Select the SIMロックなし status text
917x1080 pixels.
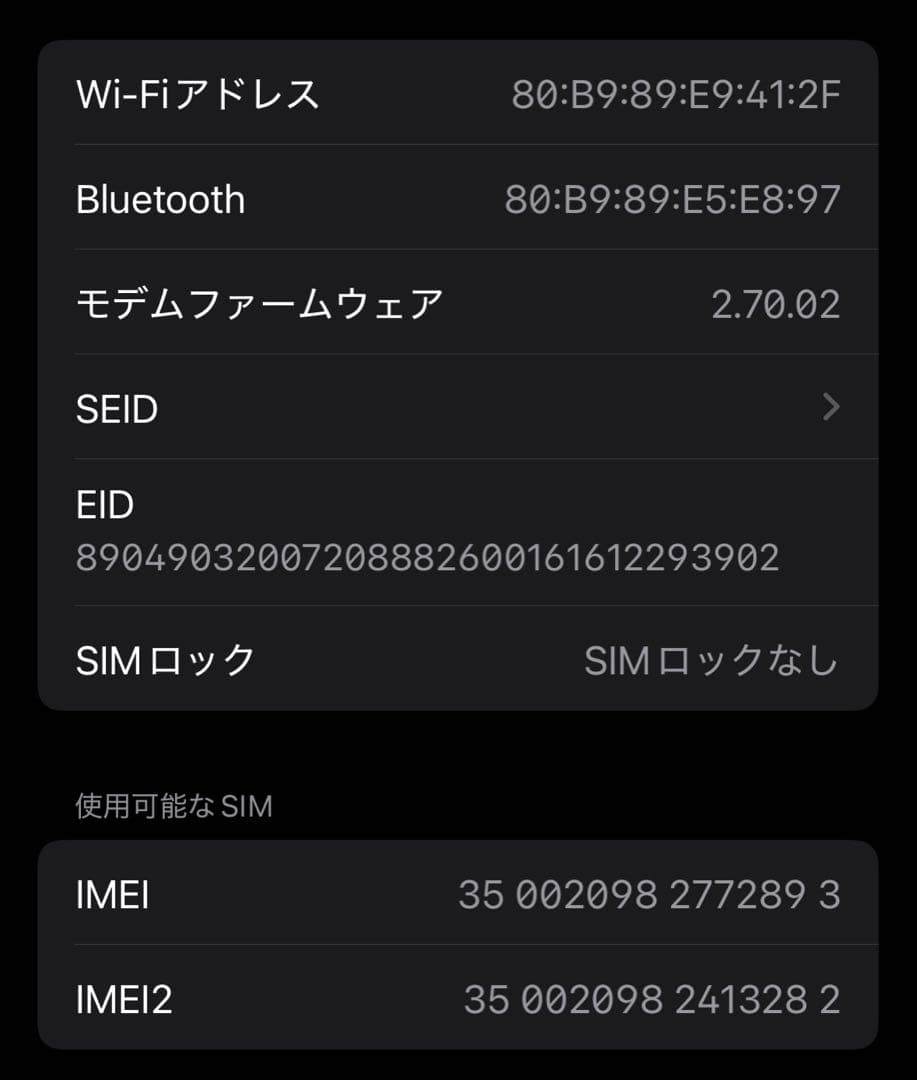coord(712,658)
